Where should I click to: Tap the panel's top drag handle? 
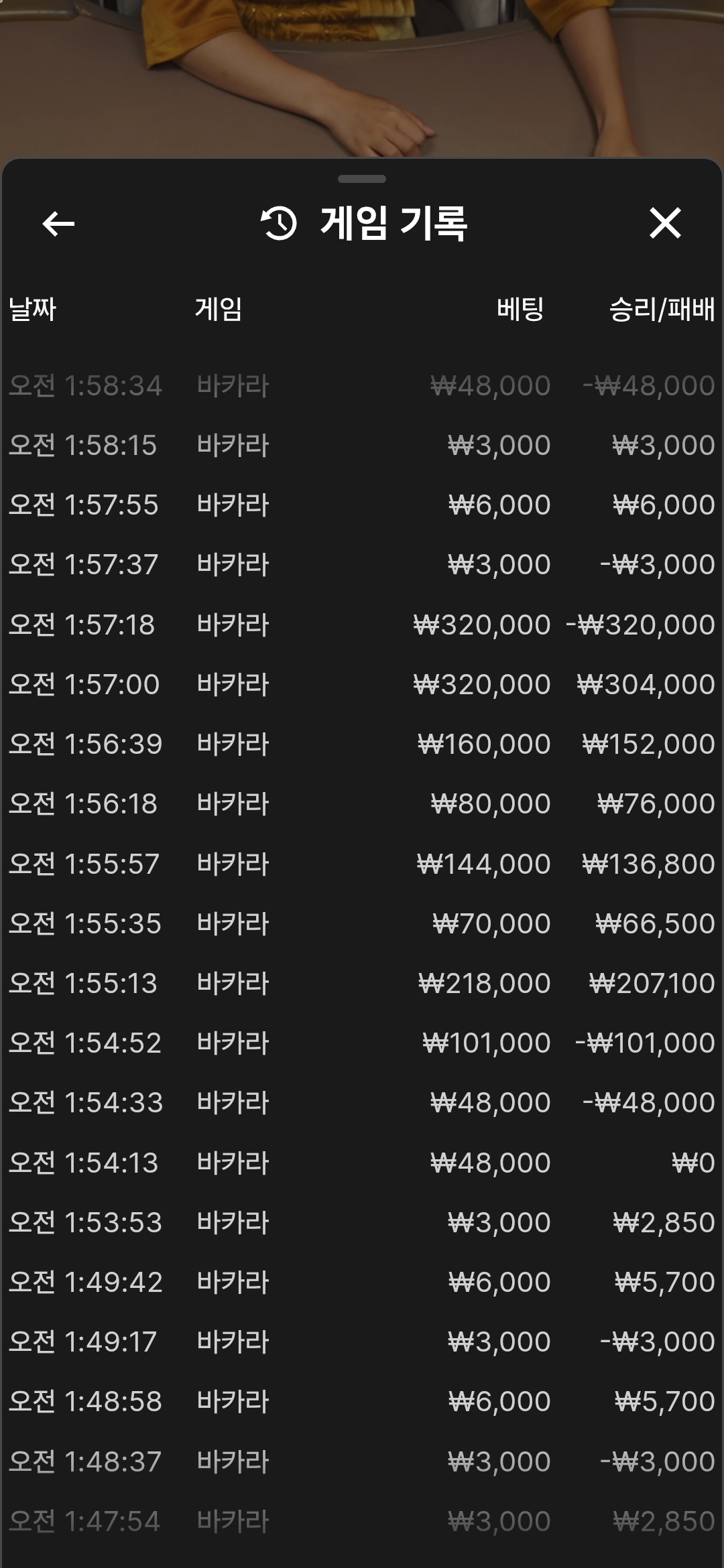pyautogui.click(x=362, y=179)
